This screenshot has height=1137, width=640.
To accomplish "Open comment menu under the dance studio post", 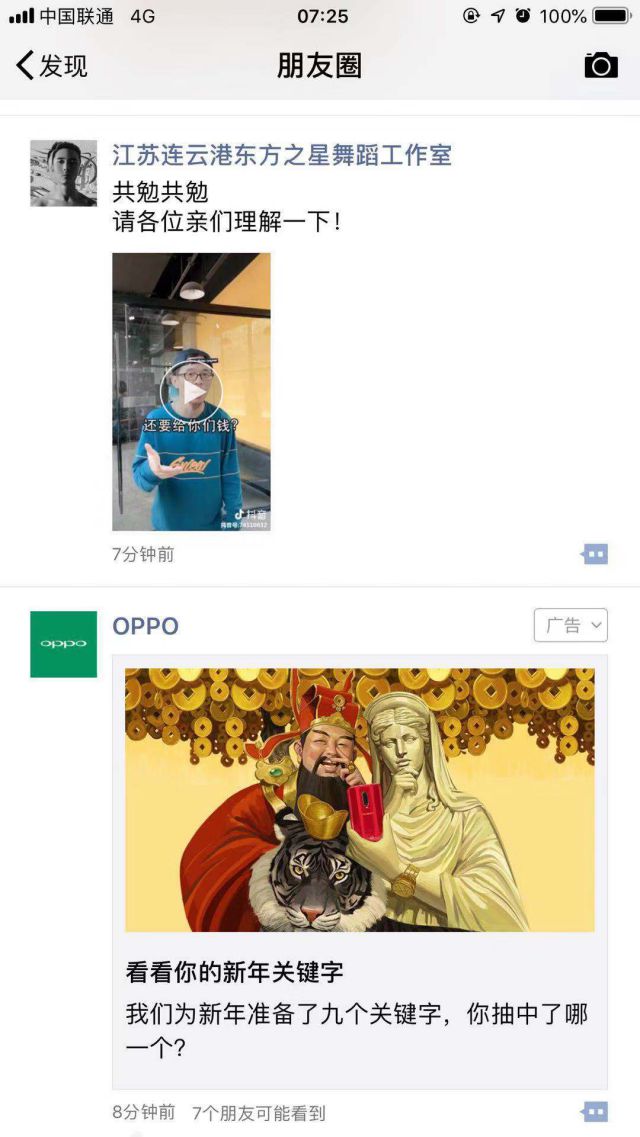I will click(595, 554).
